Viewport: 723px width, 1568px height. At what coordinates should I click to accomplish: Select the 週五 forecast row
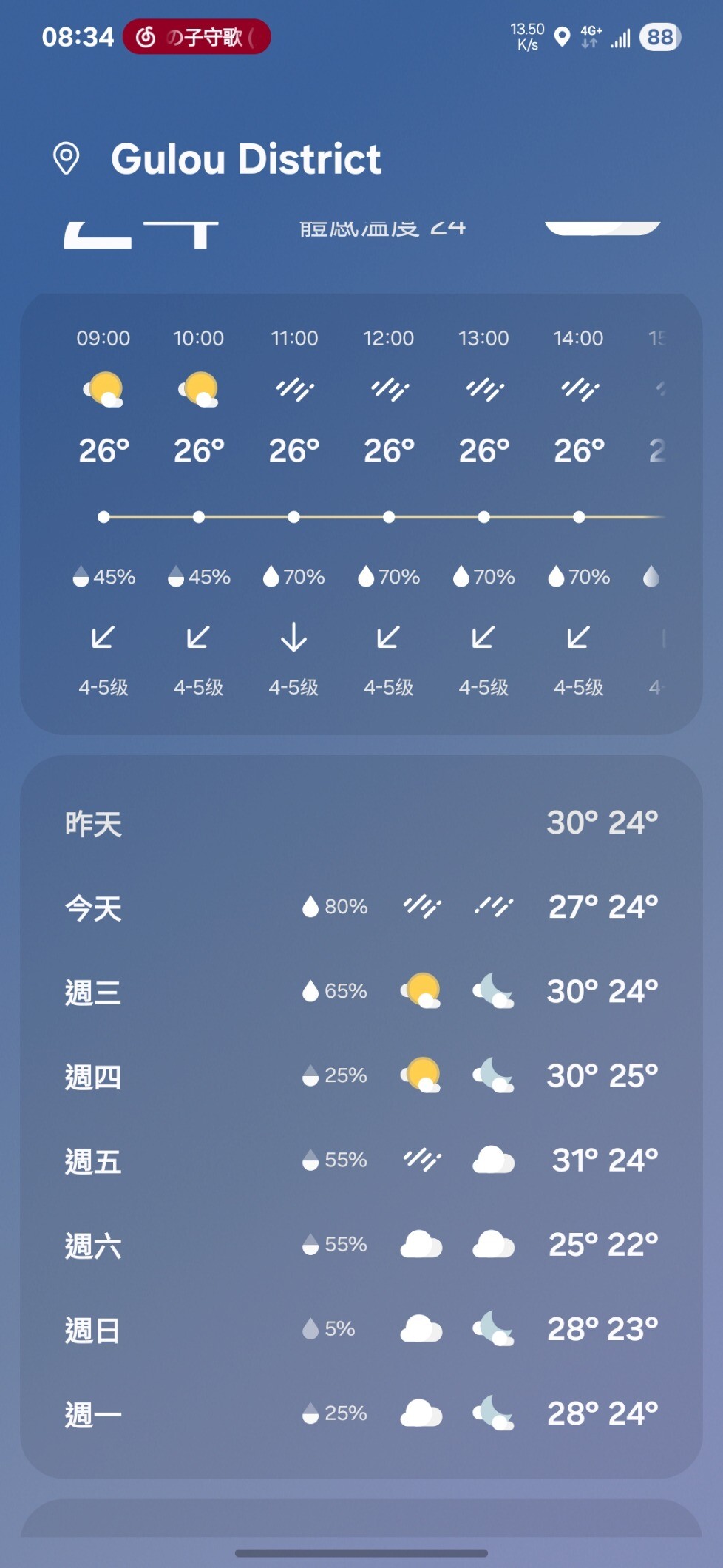point(361,1160)
